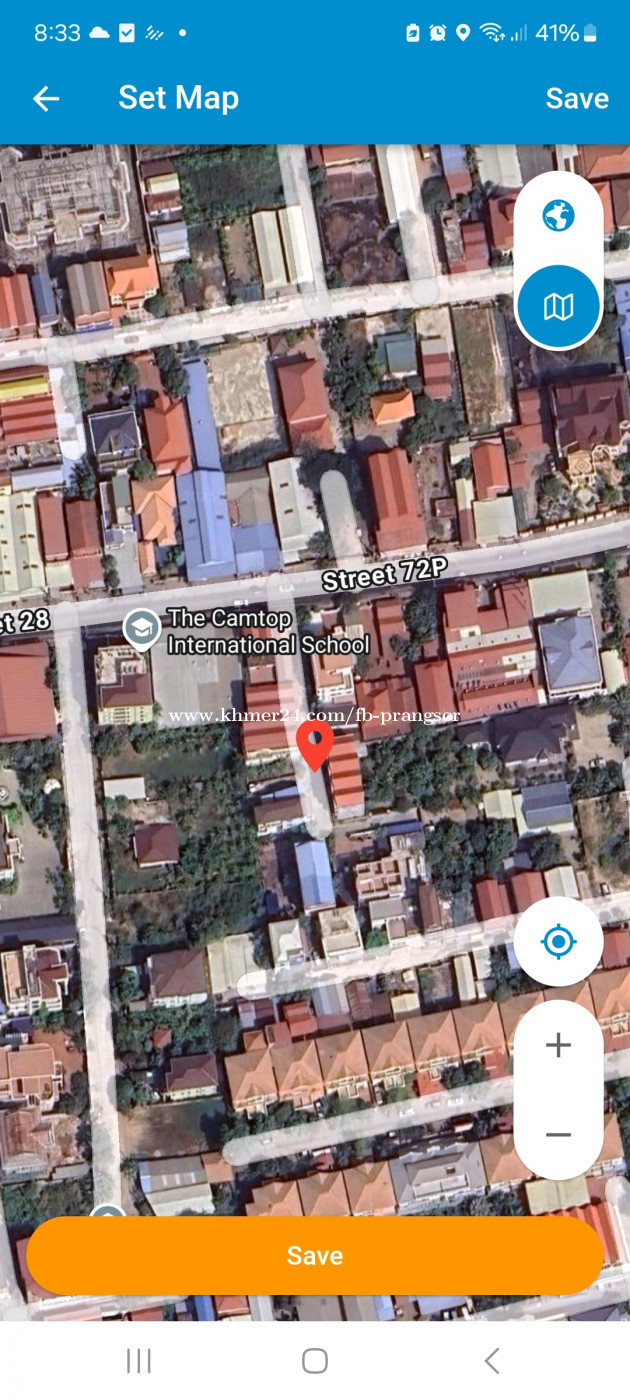Go to the home screen
This screenshot has height=1400, width=630.
click(315, 1360)
